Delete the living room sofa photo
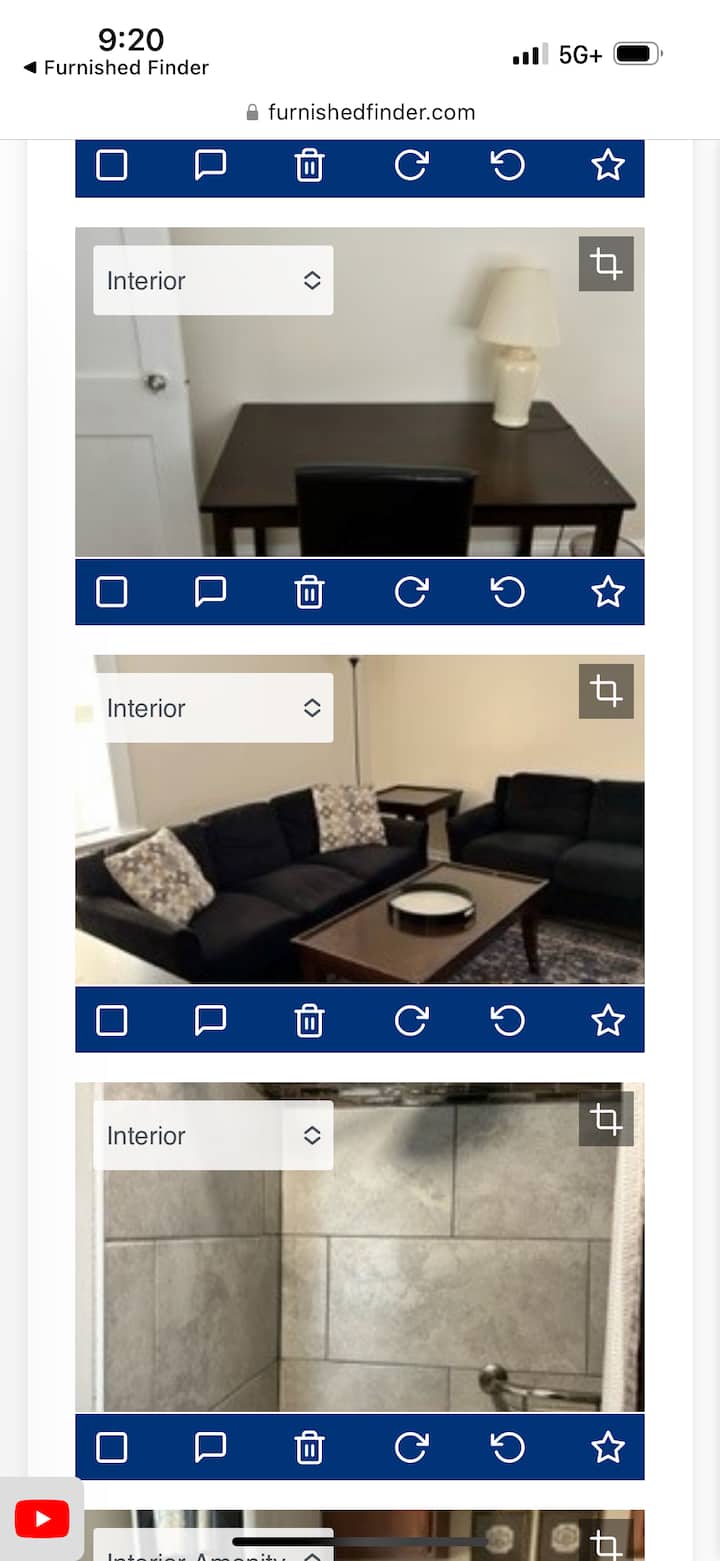720x1561 pixels. pos(309,1020)
